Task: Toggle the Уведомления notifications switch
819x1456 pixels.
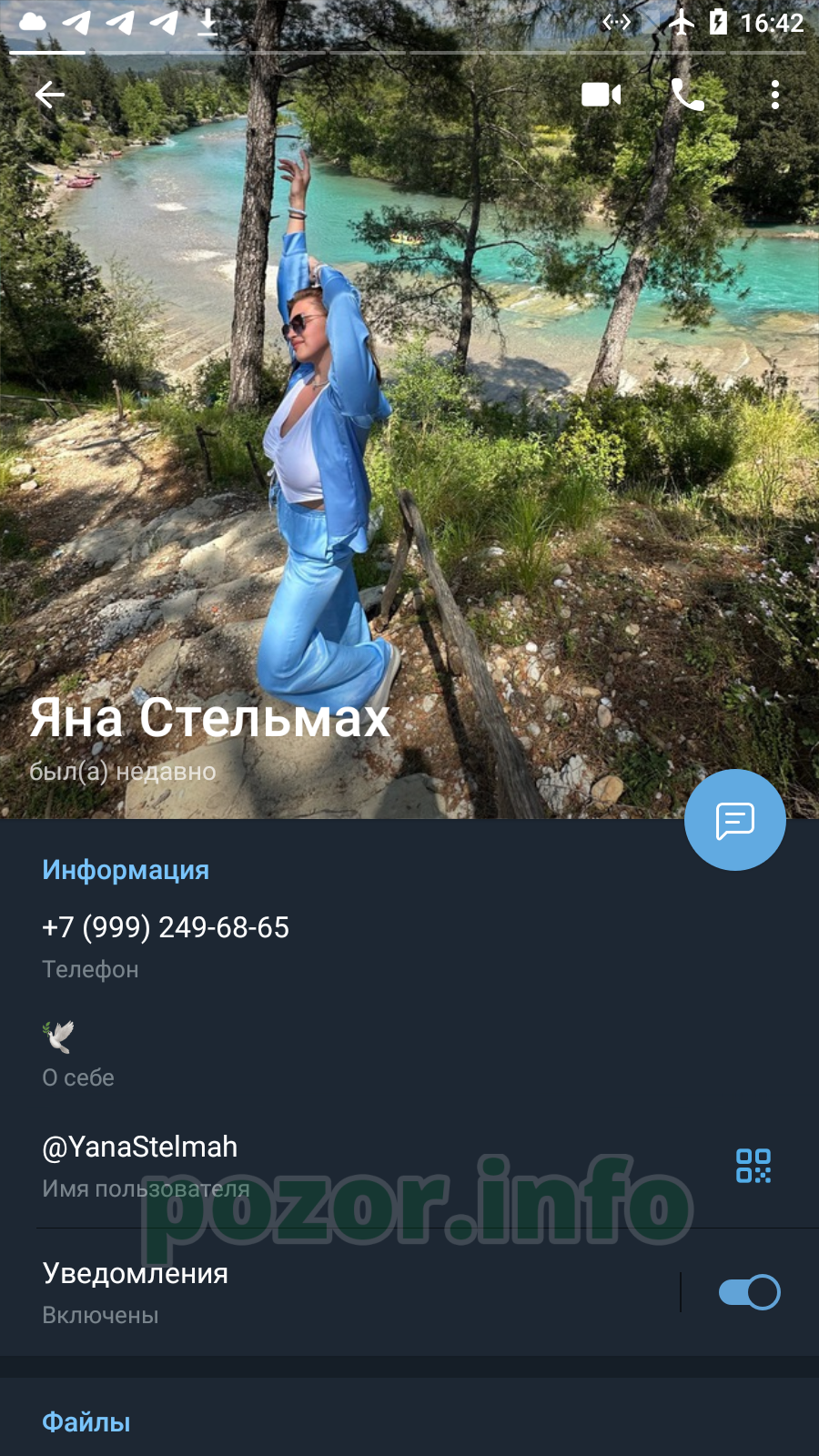Action: tap(749, 1292)
